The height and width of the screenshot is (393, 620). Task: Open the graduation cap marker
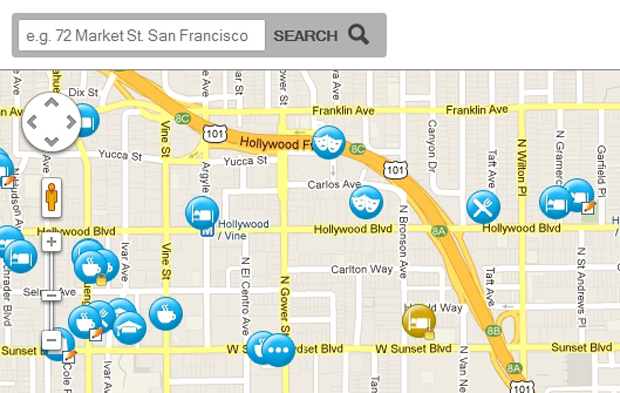[130, 328]
